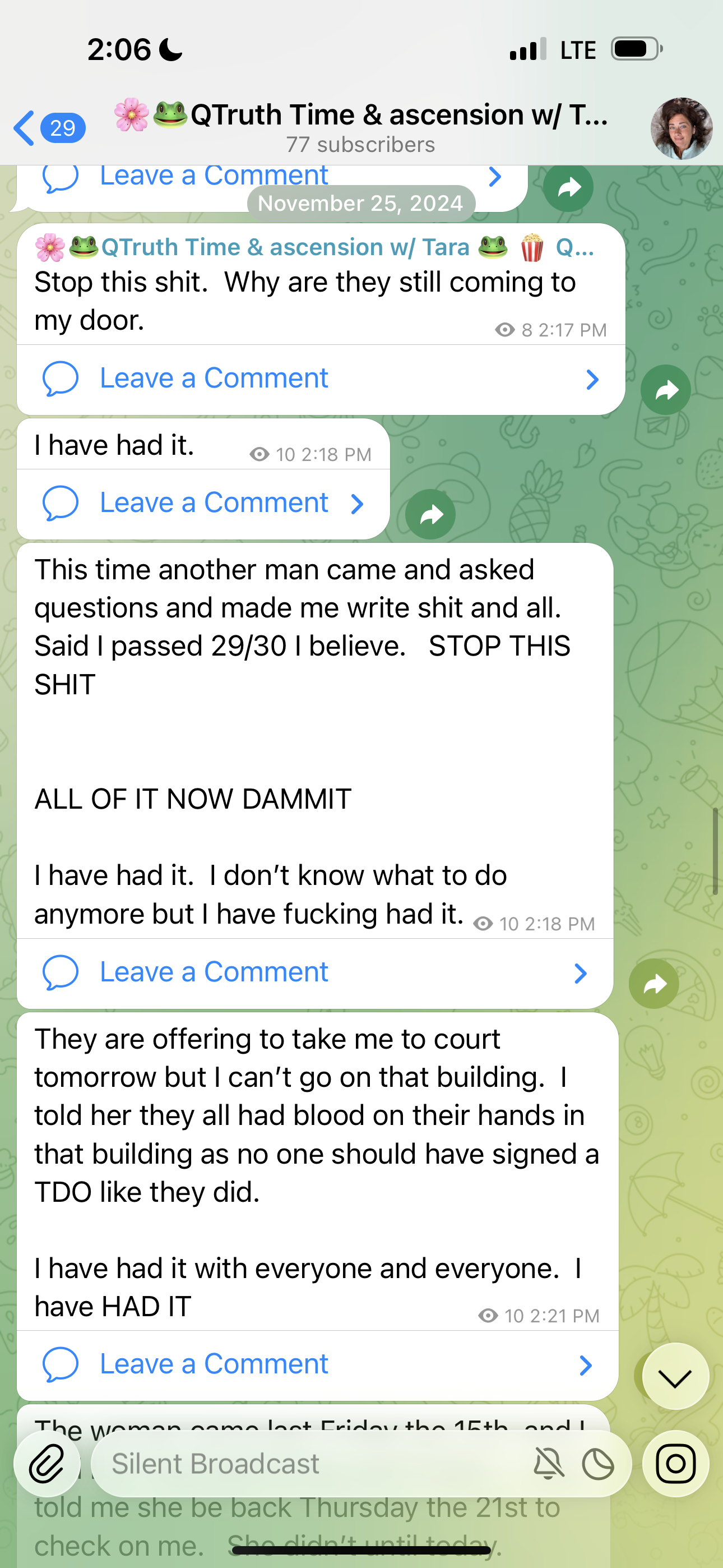
Task: Toggle silent broadcast bell
Action: tap(548, 1463)
